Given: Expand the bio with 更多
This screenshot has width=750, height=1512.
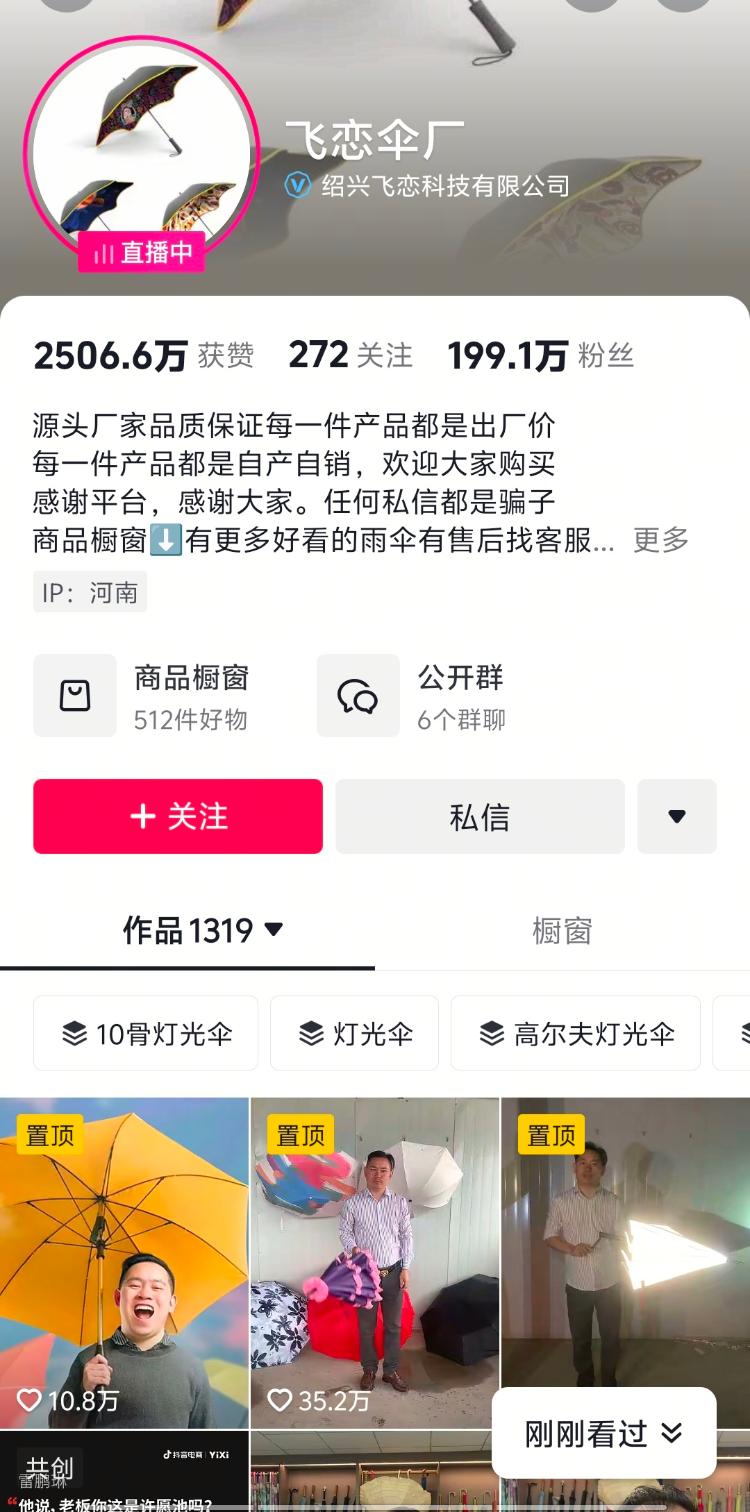Looking at the screenshot, I should coord(661,540).
